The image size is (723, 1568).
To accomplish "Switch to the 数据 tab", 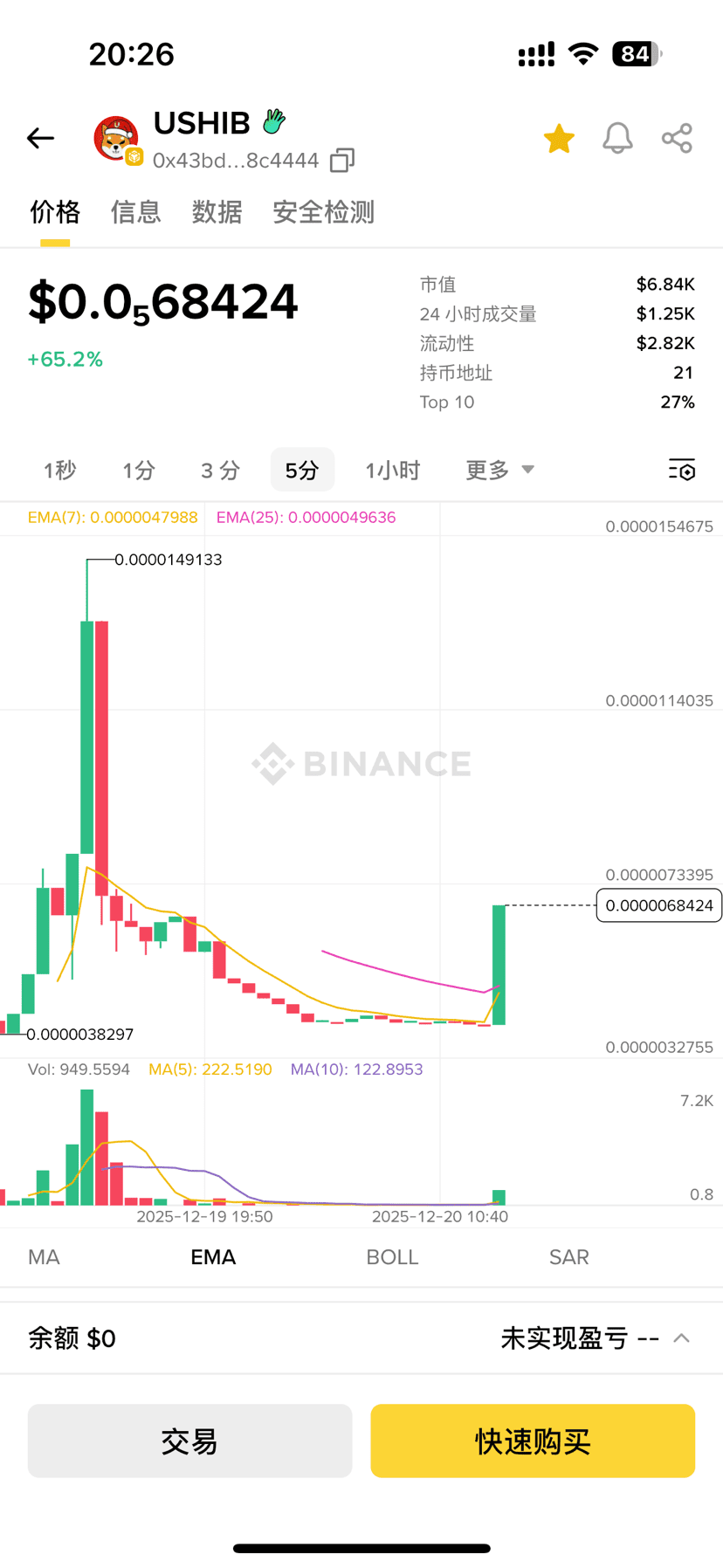I will tap(217, 212).
